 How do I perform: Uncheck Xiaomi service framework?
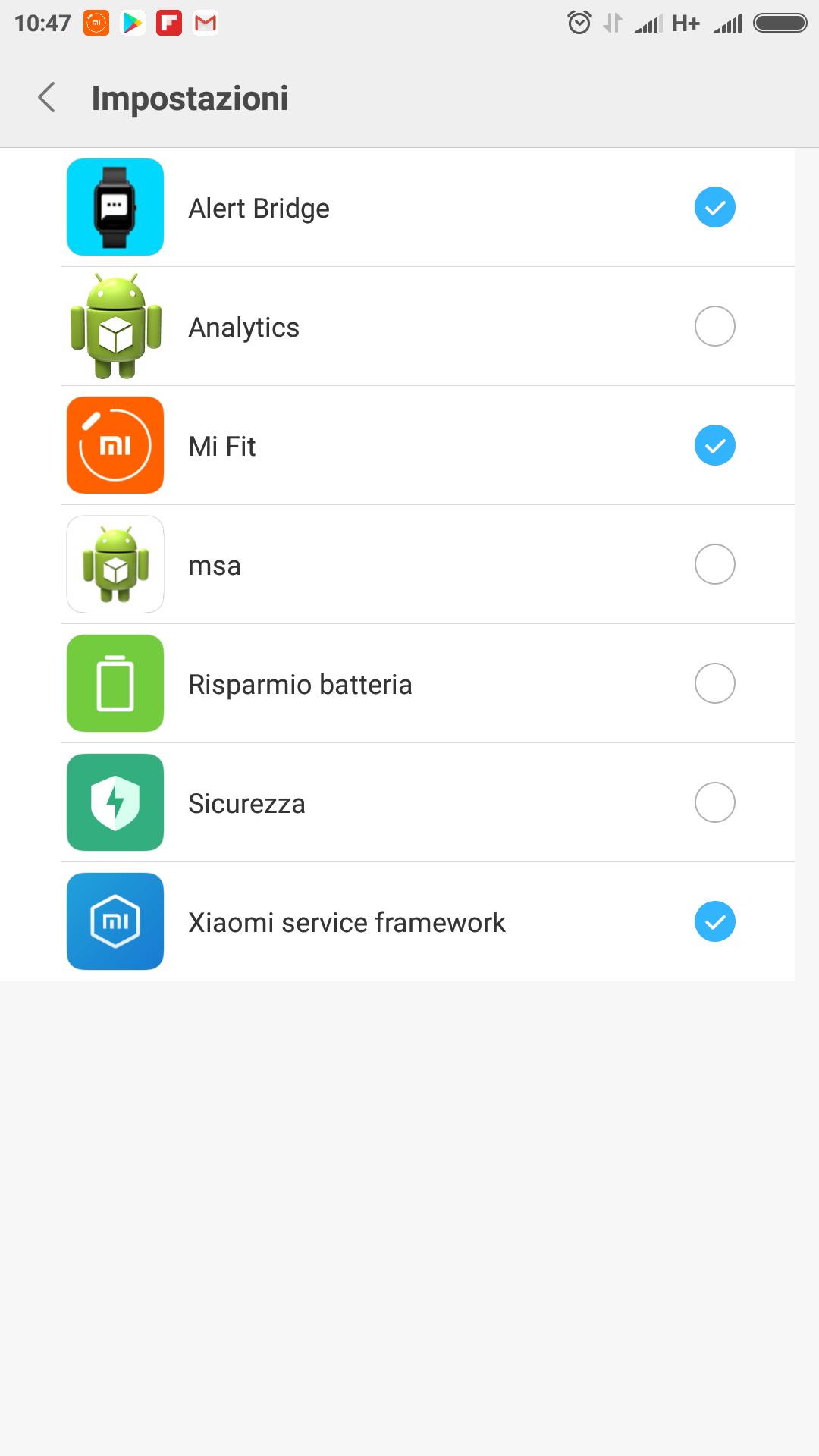click(x=715, y=921)
